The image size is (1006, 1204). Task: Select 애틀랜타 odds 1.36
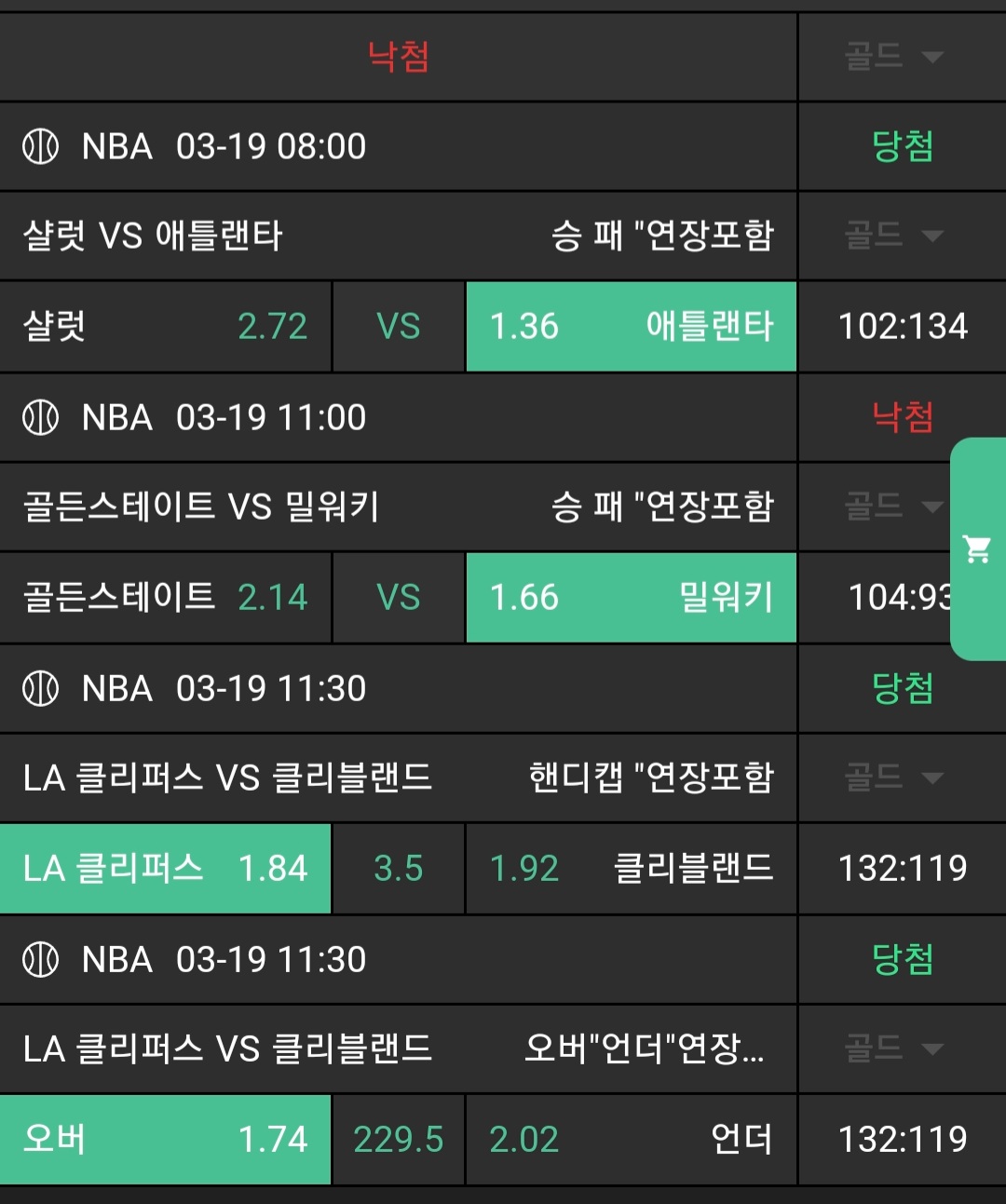click(x=631, y=327)
